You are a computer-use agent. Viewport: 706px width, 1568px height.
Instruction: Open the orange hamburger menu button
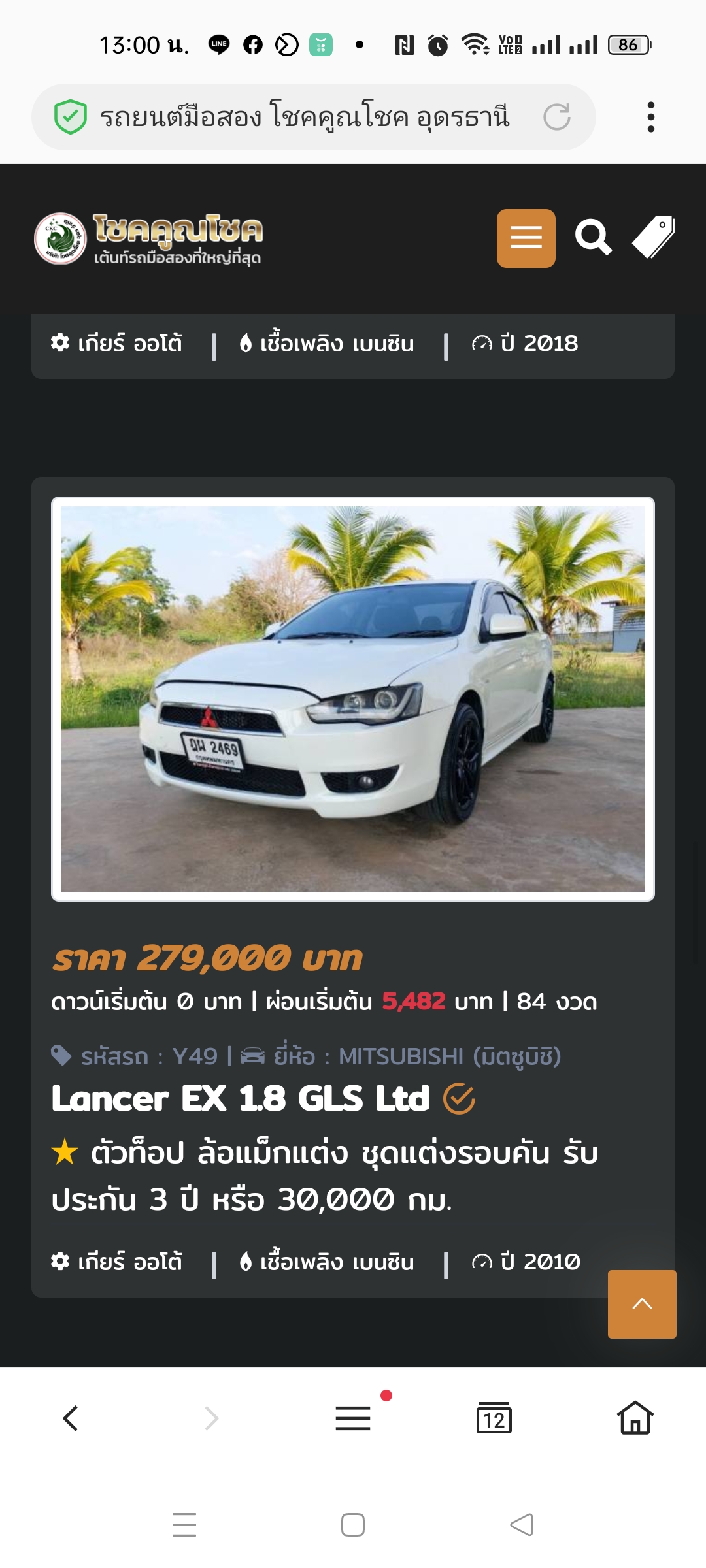tap(526, 238)
